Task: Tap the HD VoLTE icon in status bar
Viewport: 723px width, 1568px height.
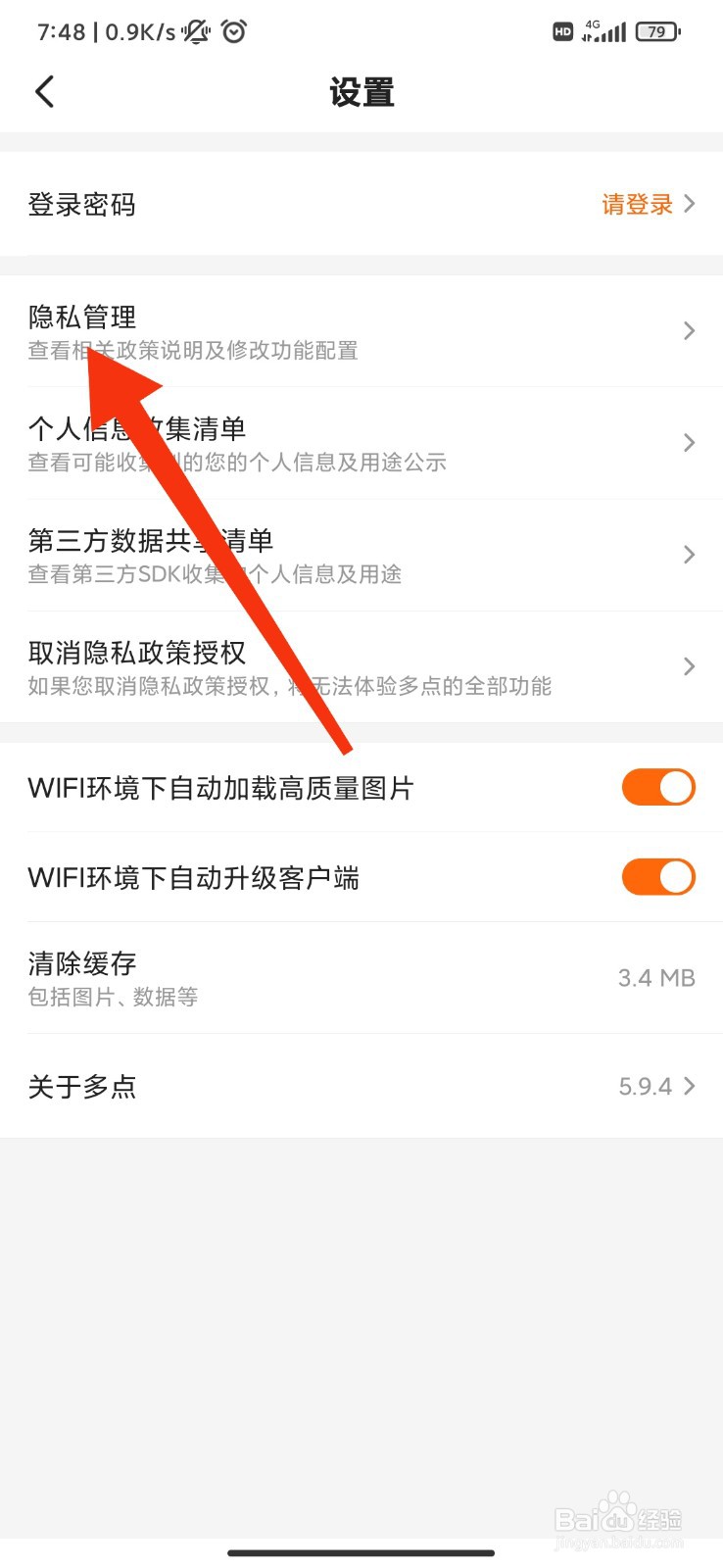Action: 561,32
